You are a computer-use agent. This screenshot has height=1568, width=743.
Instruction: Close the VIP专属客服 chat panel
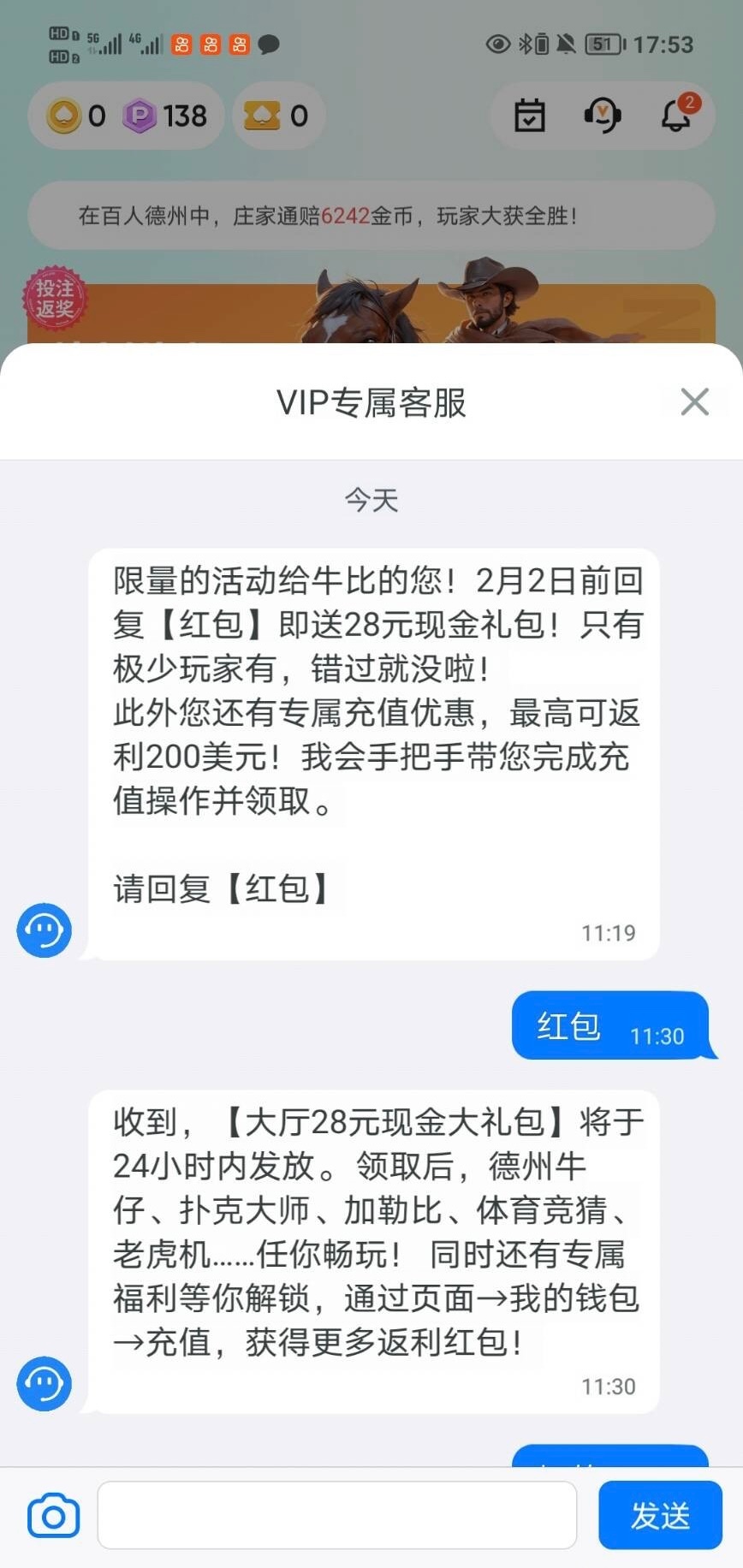point(694,401)
